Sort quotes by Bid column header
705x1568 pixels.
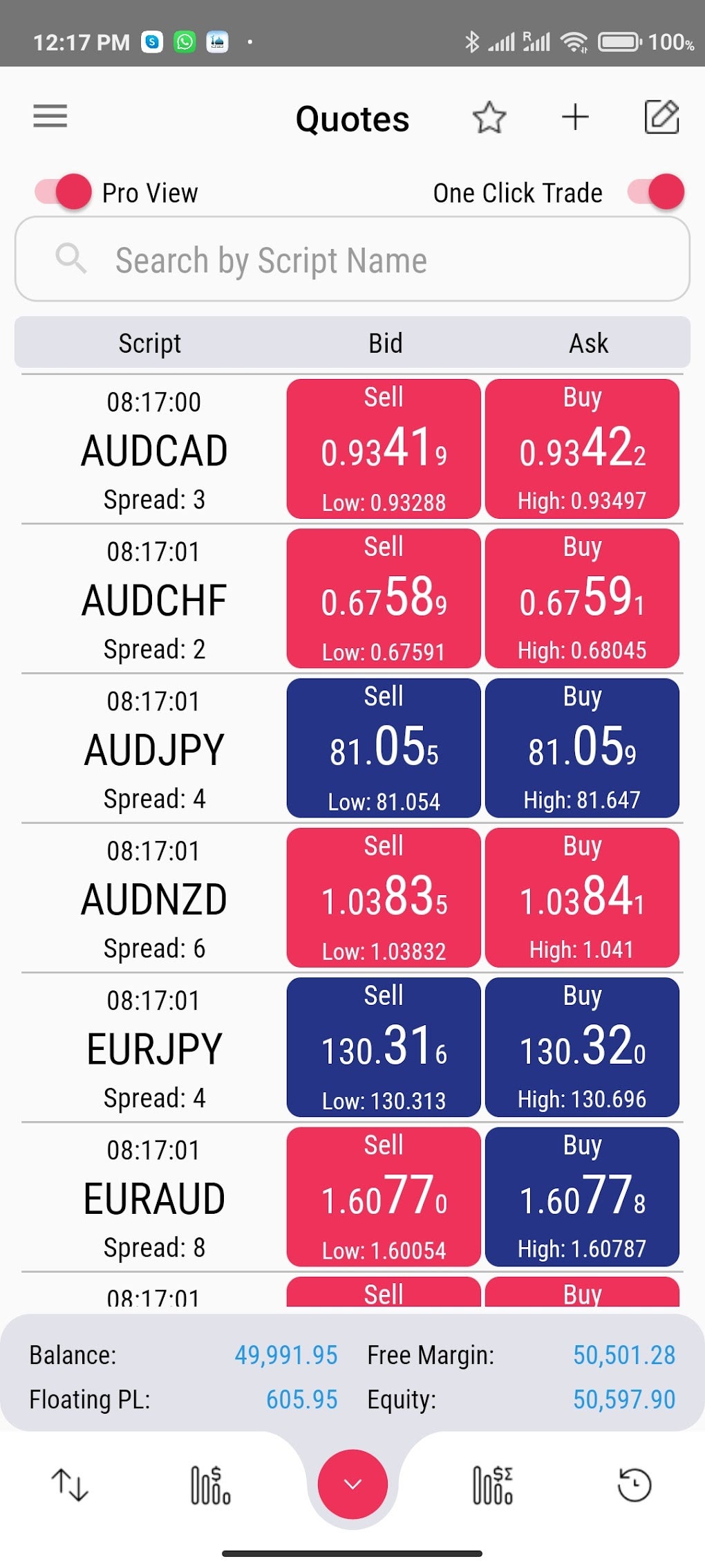[x=386, y=342]
